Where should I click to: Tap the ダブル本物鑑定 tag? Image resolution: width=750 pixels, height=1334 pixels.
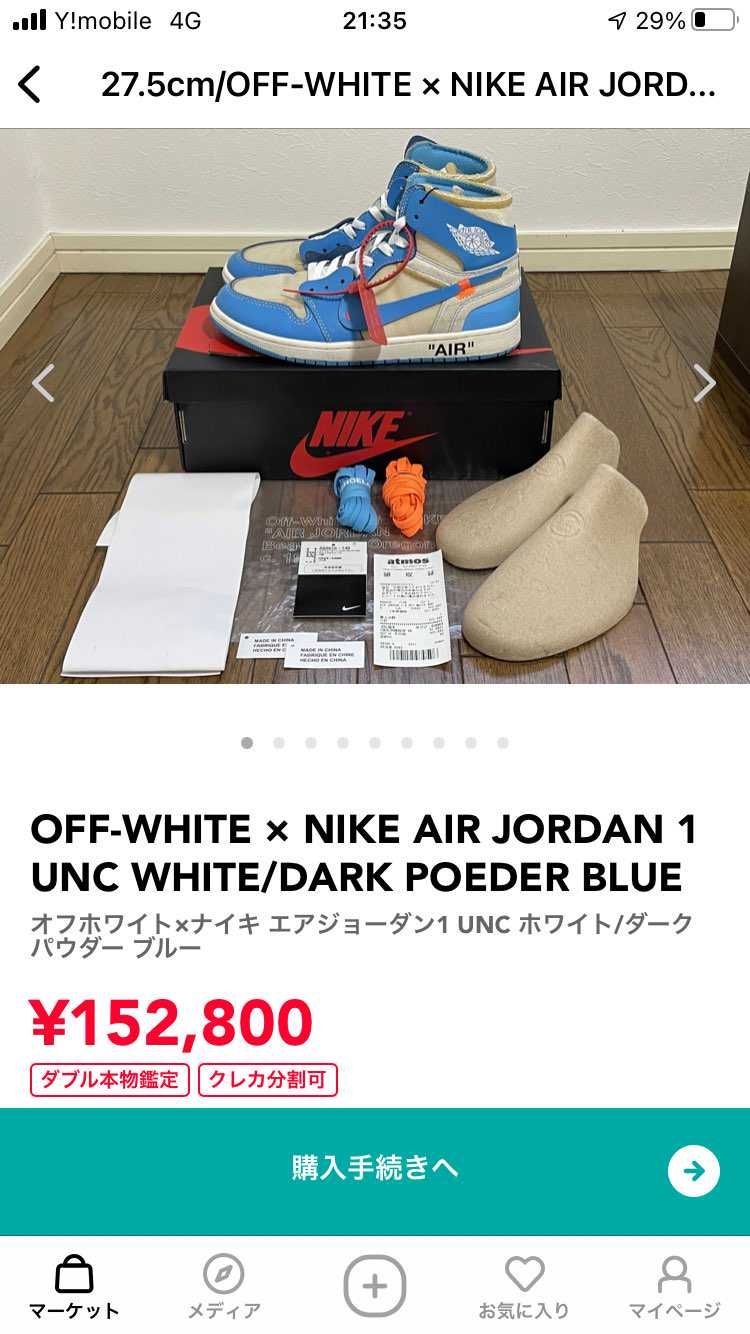110,1080
